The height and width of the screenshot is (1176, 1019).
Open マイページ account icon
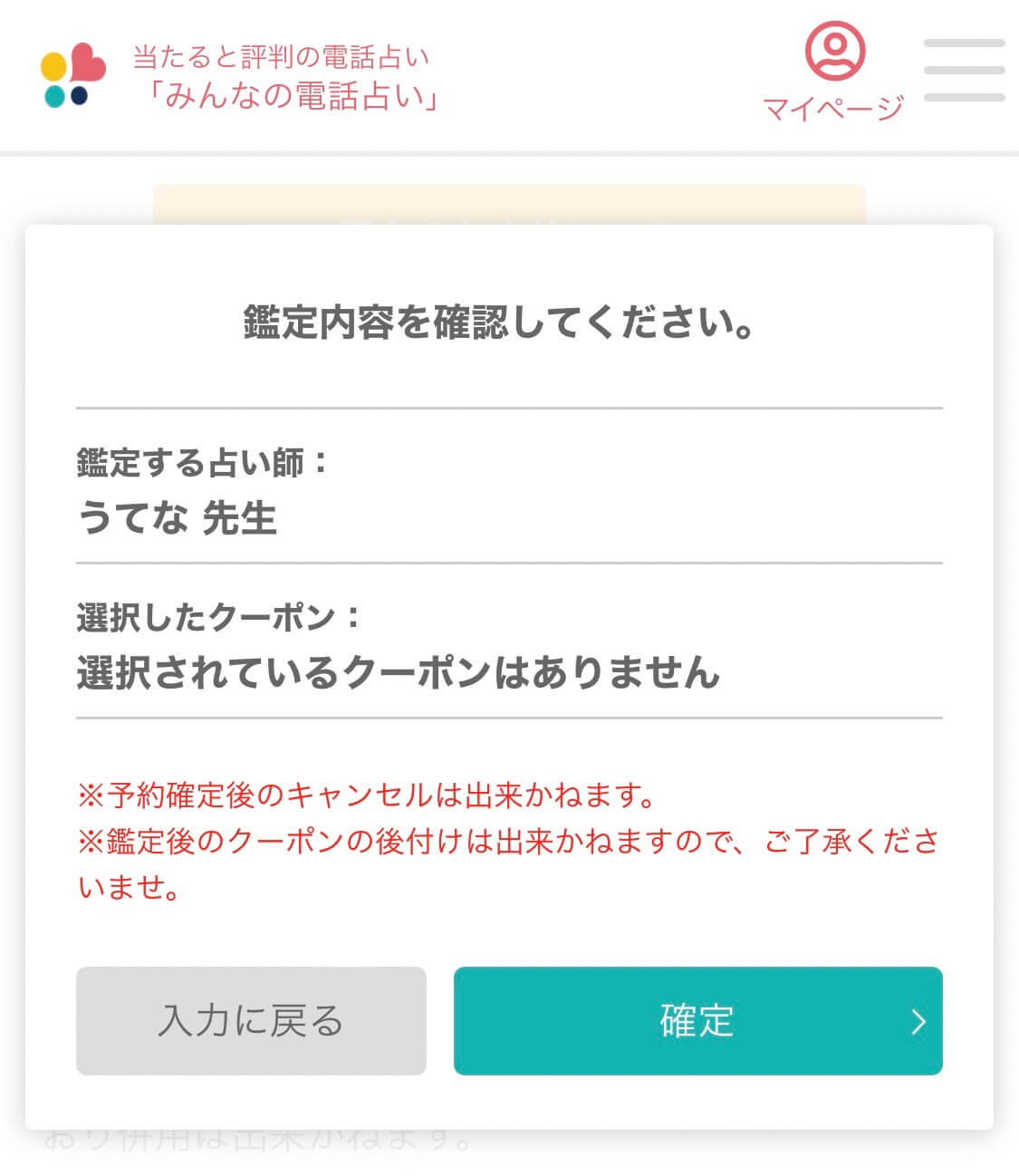pyautogui.click(x=834, y=71)
